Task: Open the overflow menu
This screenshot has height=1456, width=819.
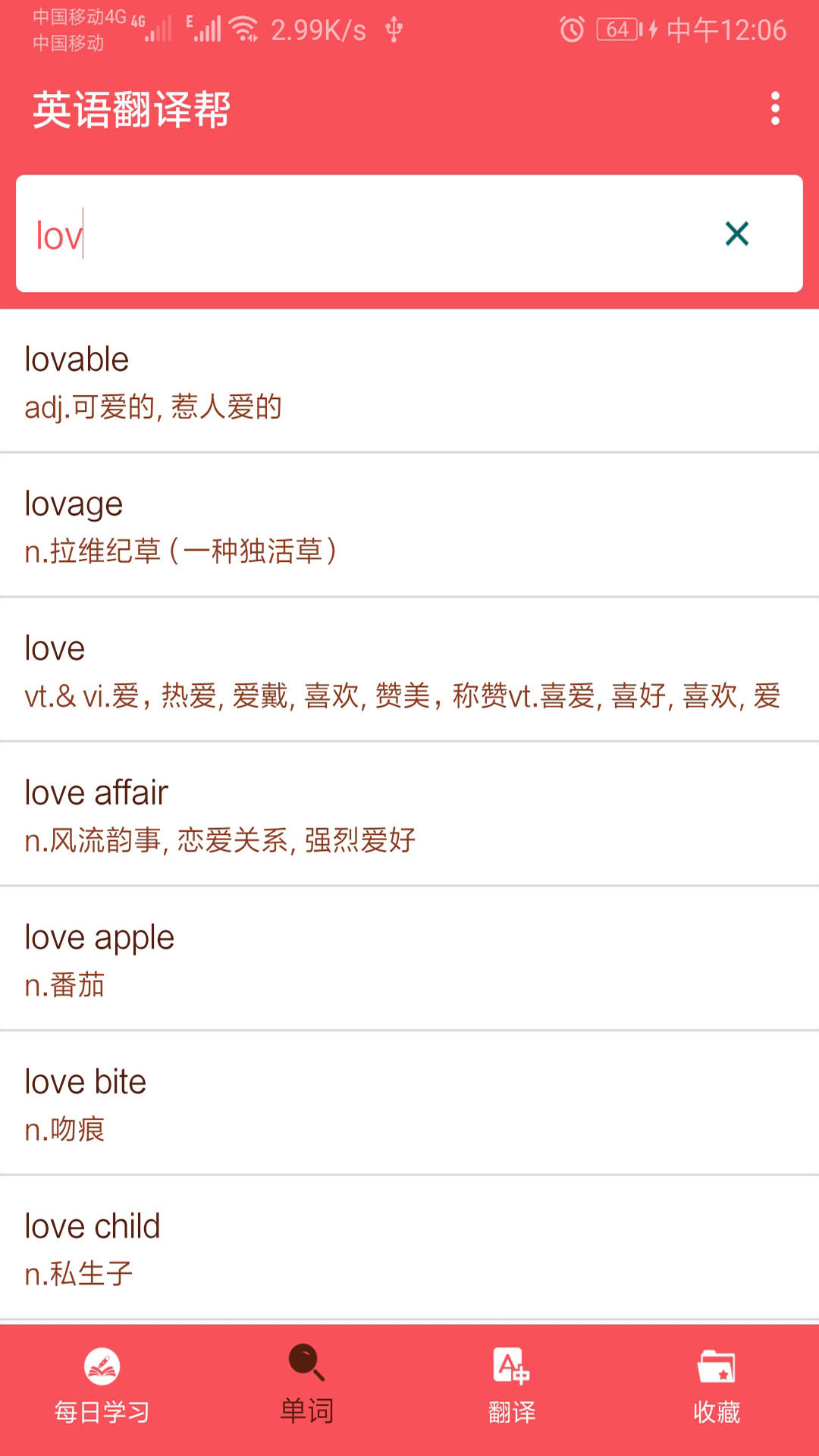Action: click(774, 109)
